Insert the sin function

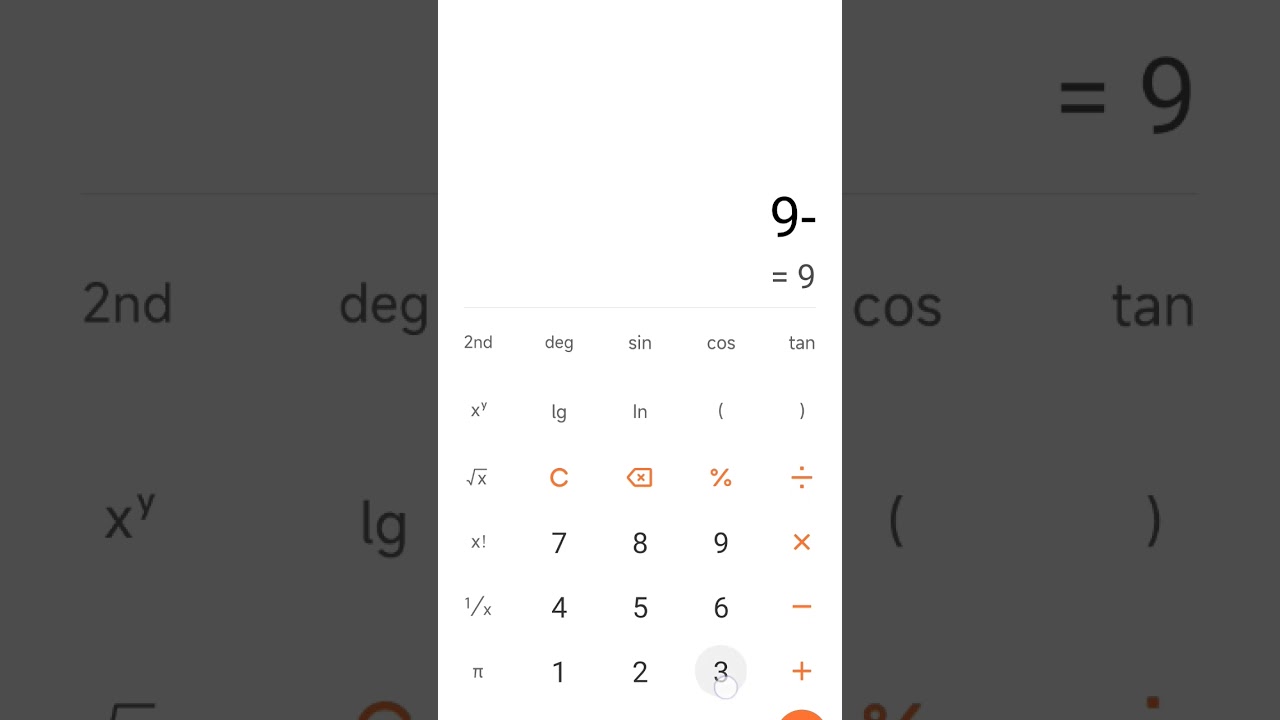click(640, 342)
